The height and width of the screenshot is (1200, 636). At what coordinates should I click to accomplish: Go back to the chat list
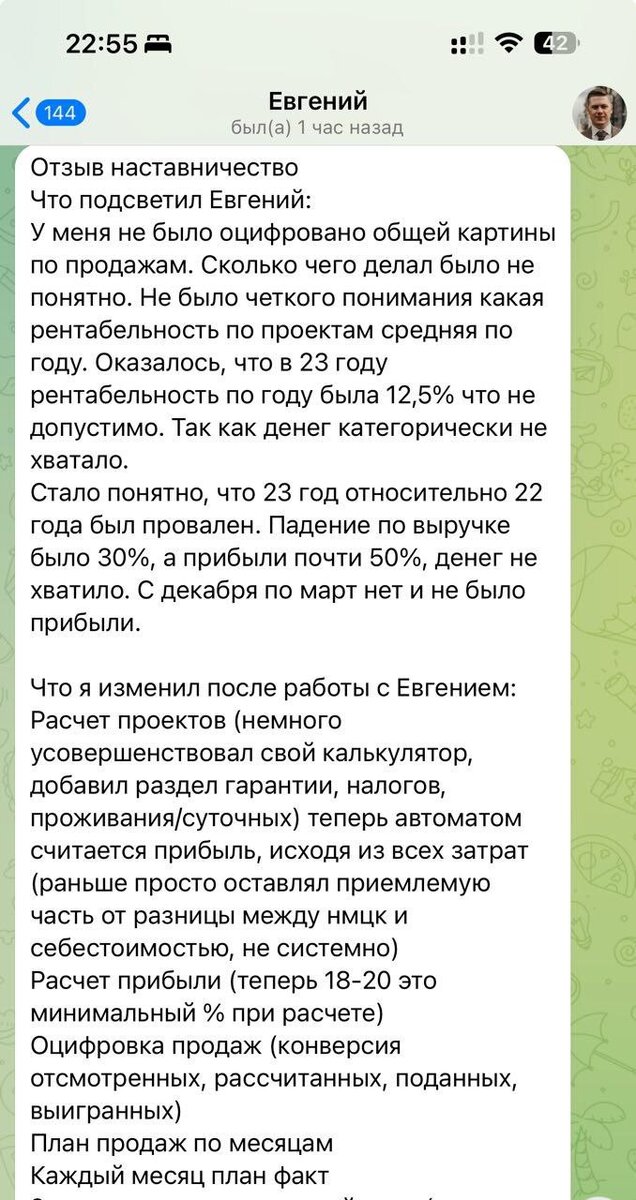point(48,113)
